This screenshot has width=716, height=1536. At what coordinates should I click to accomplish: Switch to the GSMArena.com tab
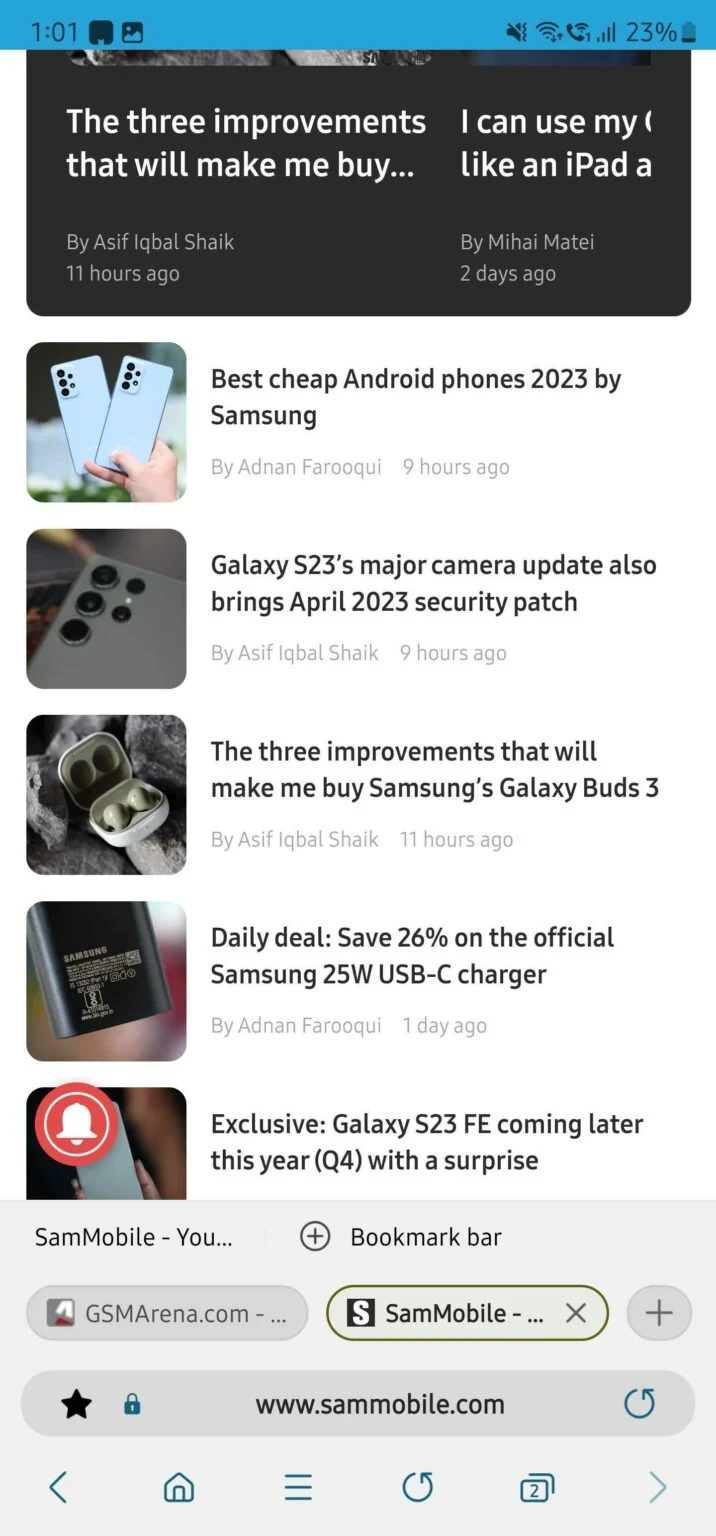(167, 1313)
